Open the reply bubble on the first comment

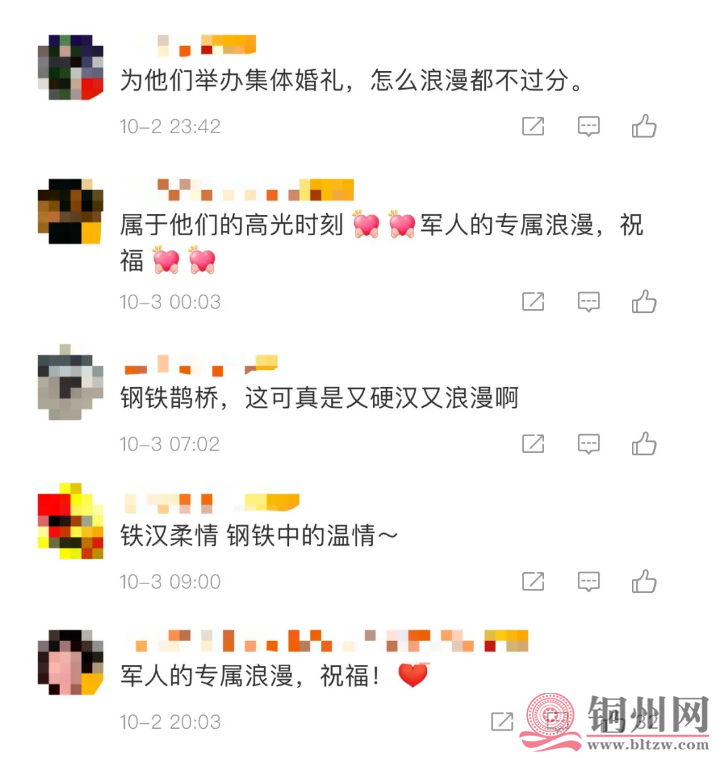coord(588,126)
